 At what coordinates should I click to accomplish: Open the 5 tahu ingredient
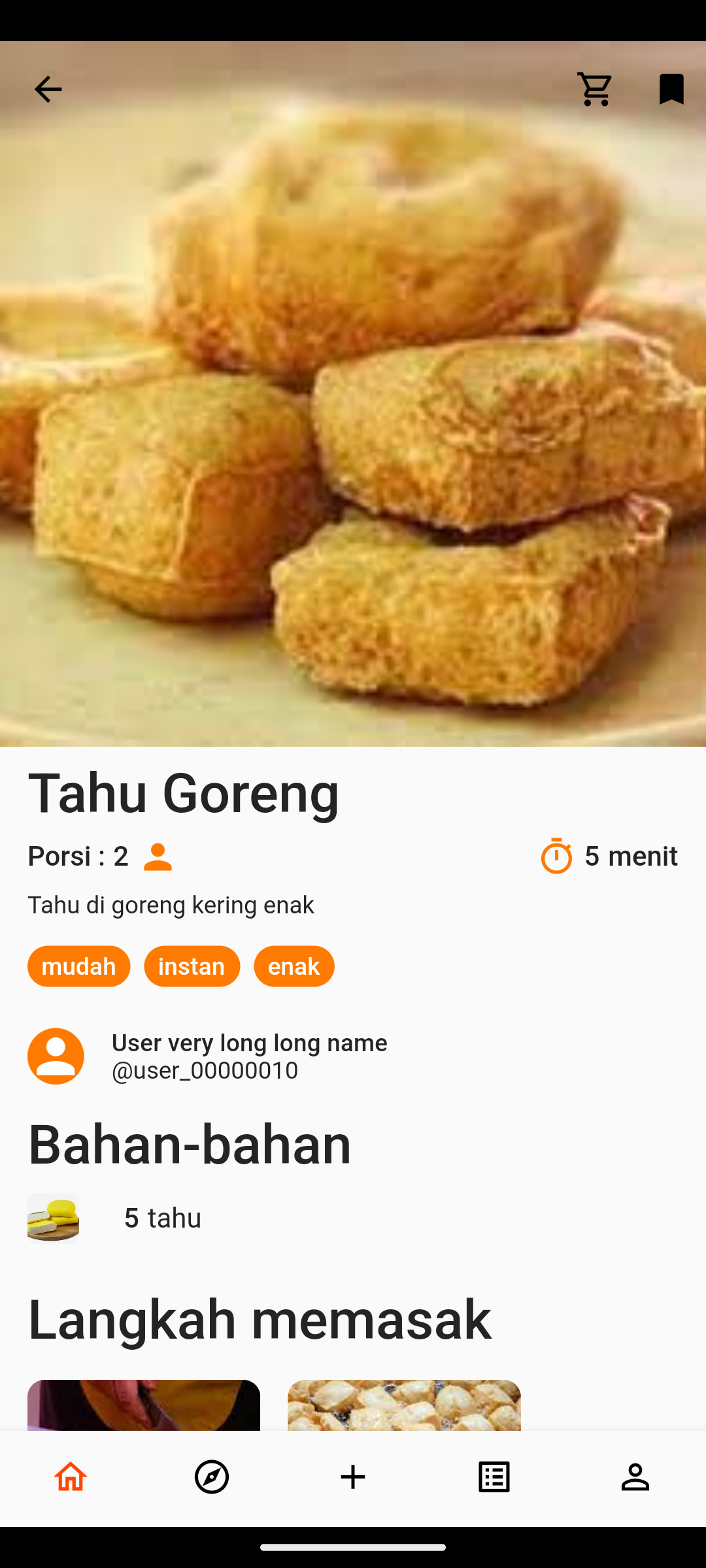tap(162, 1218)
